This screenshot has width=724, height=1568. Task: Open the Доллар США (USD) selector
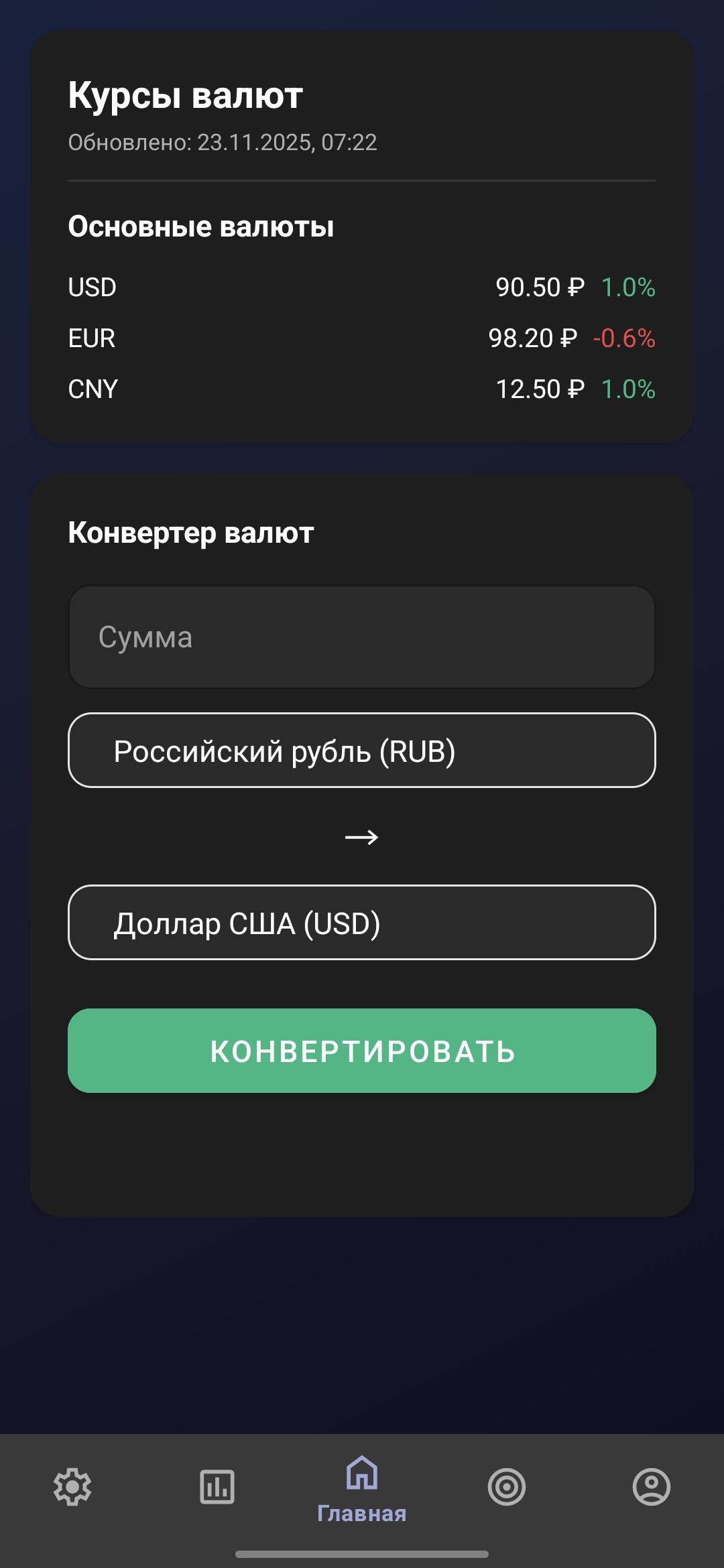click(362, 923)
